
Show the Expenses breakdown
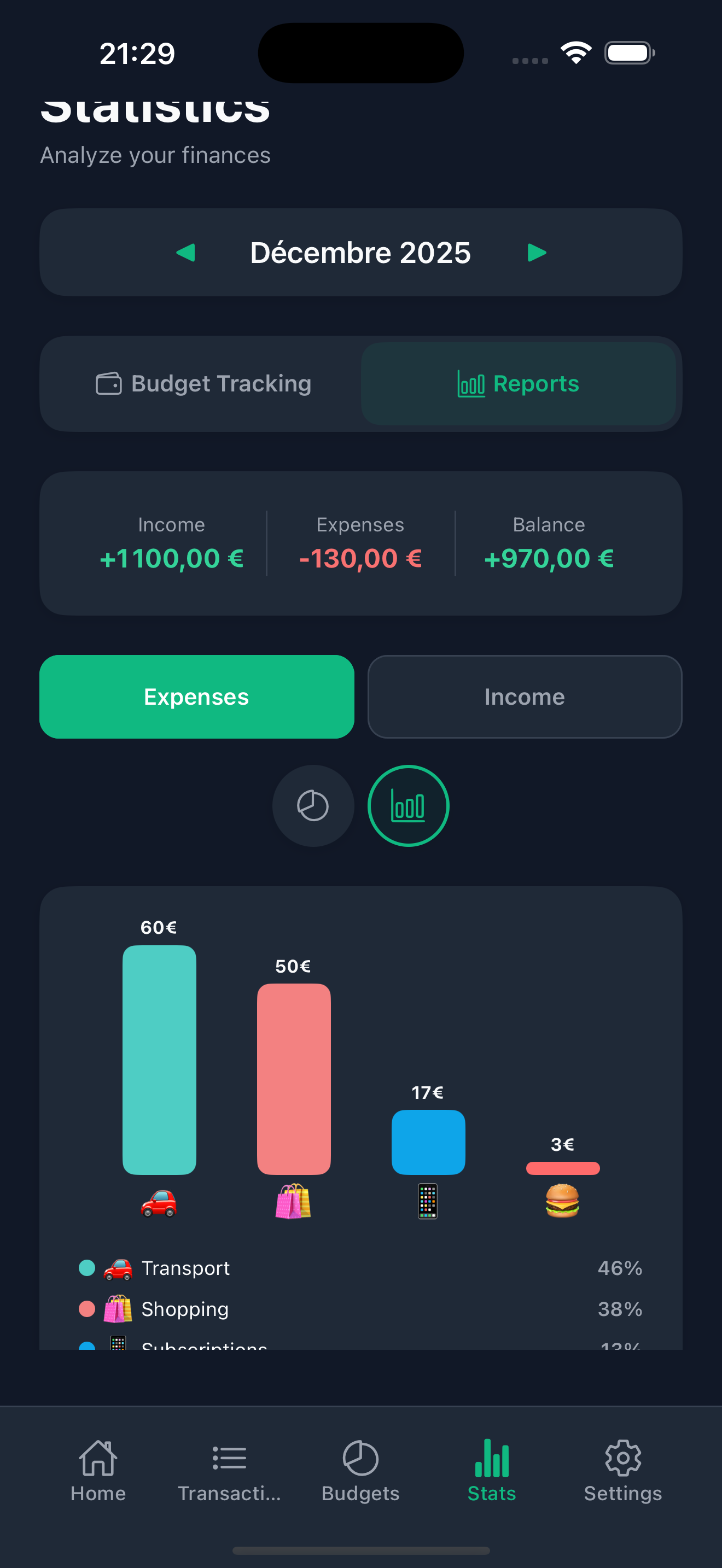click(x=196, y=697)
